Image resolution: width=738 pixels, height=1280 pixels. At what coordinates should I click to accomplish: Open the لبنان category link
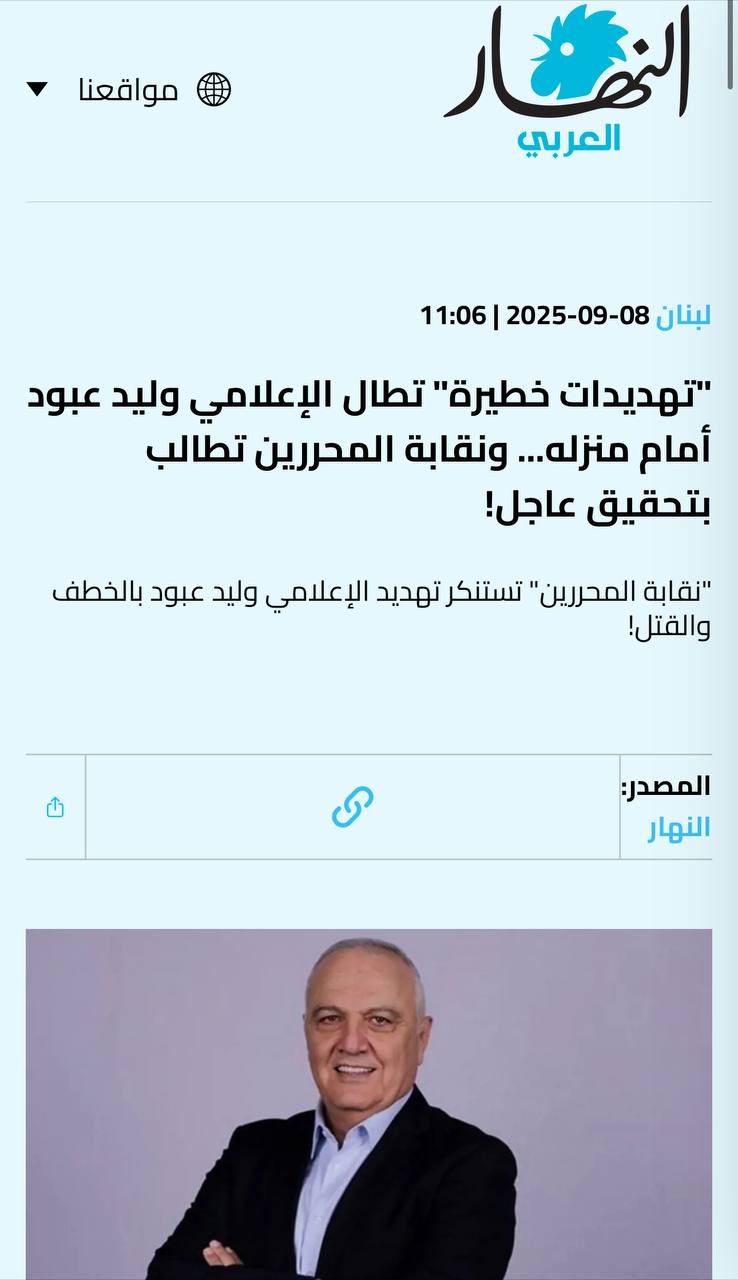pyautogui.click(x=684, y=316)
